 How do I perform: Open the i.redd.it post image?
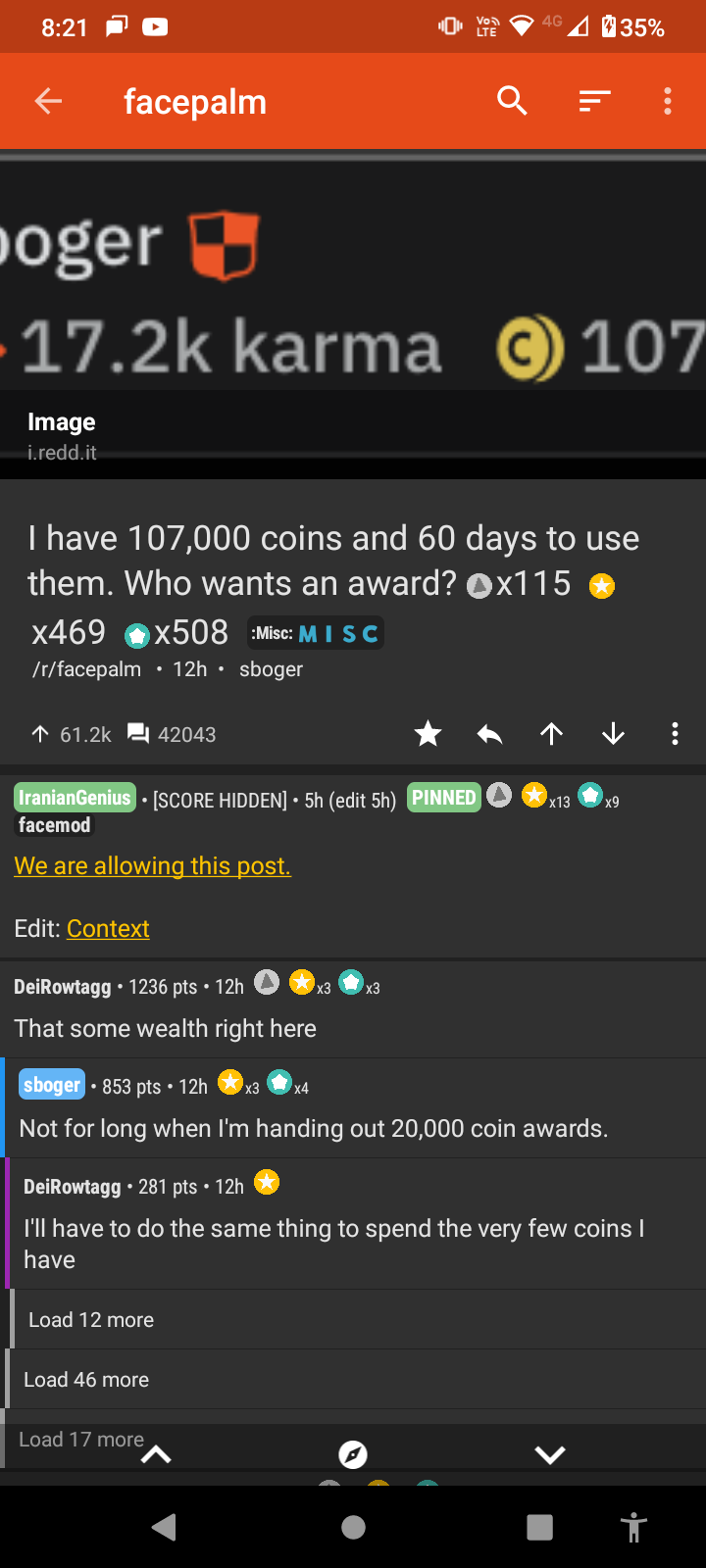tap(353, 314)
